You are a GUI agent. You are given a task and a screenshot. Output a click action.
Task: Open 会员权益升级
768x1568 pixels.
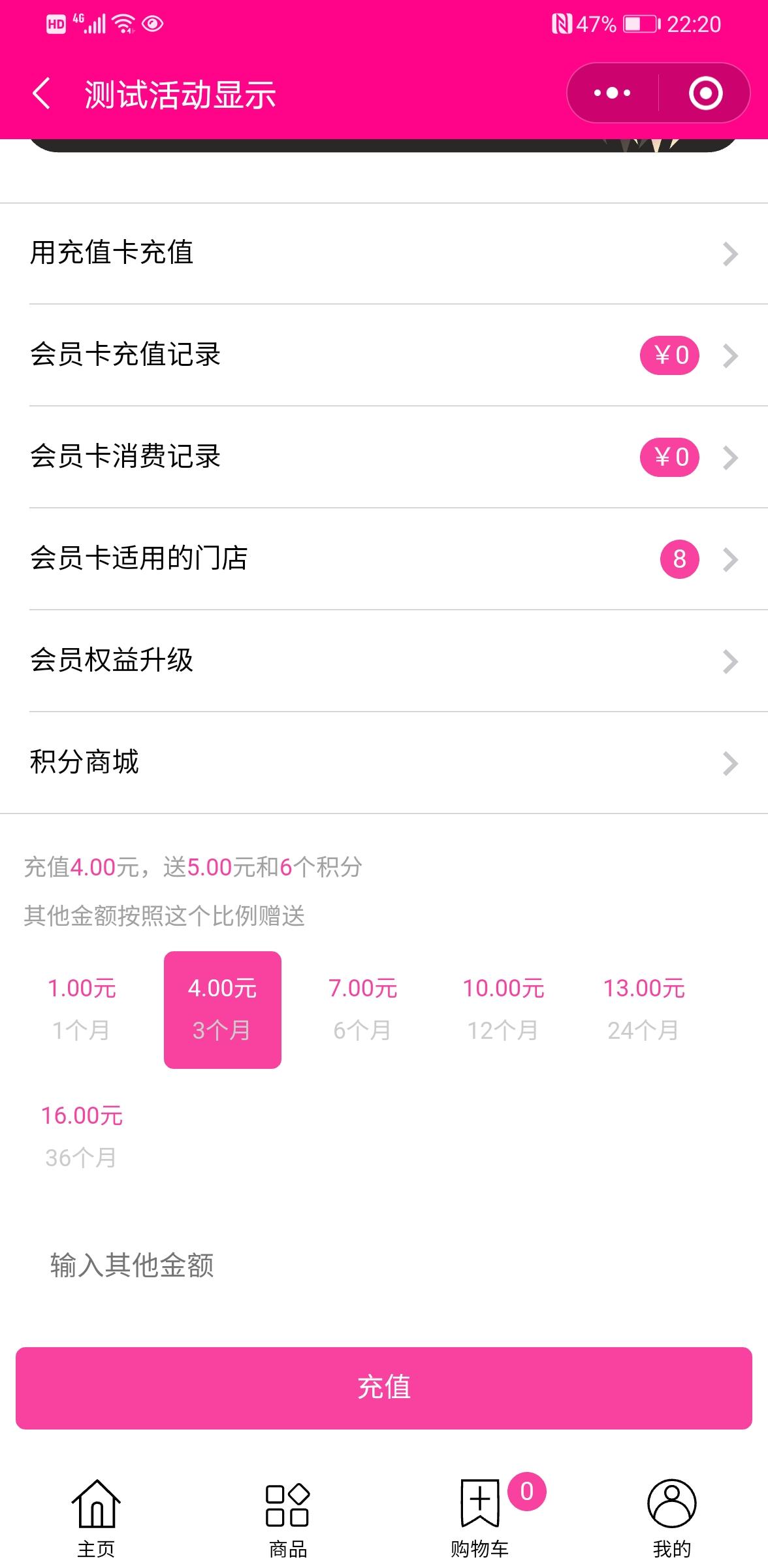(x=384, y=661)
